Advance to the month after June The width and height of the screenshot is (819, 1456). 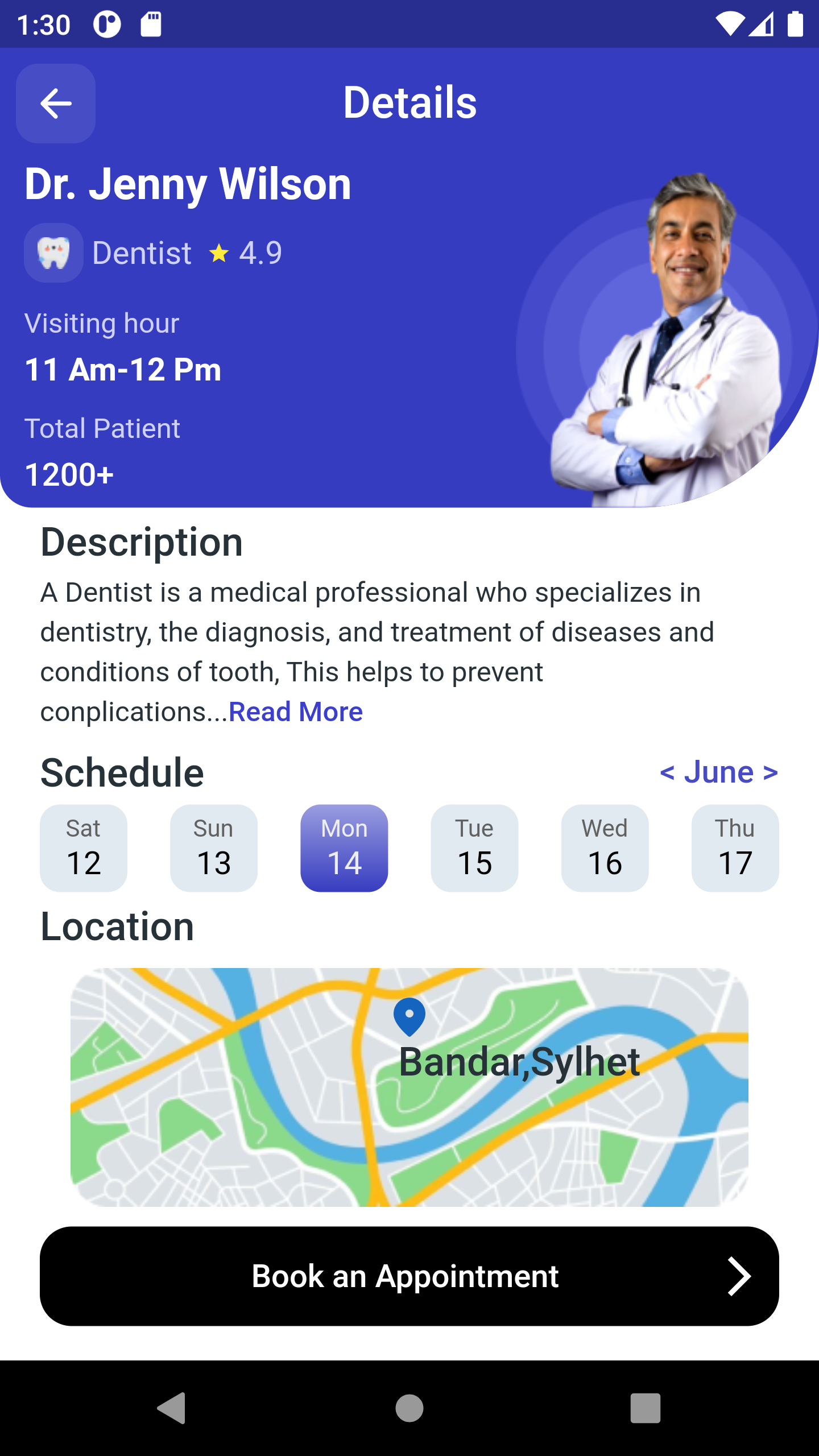tap(771, 773)
